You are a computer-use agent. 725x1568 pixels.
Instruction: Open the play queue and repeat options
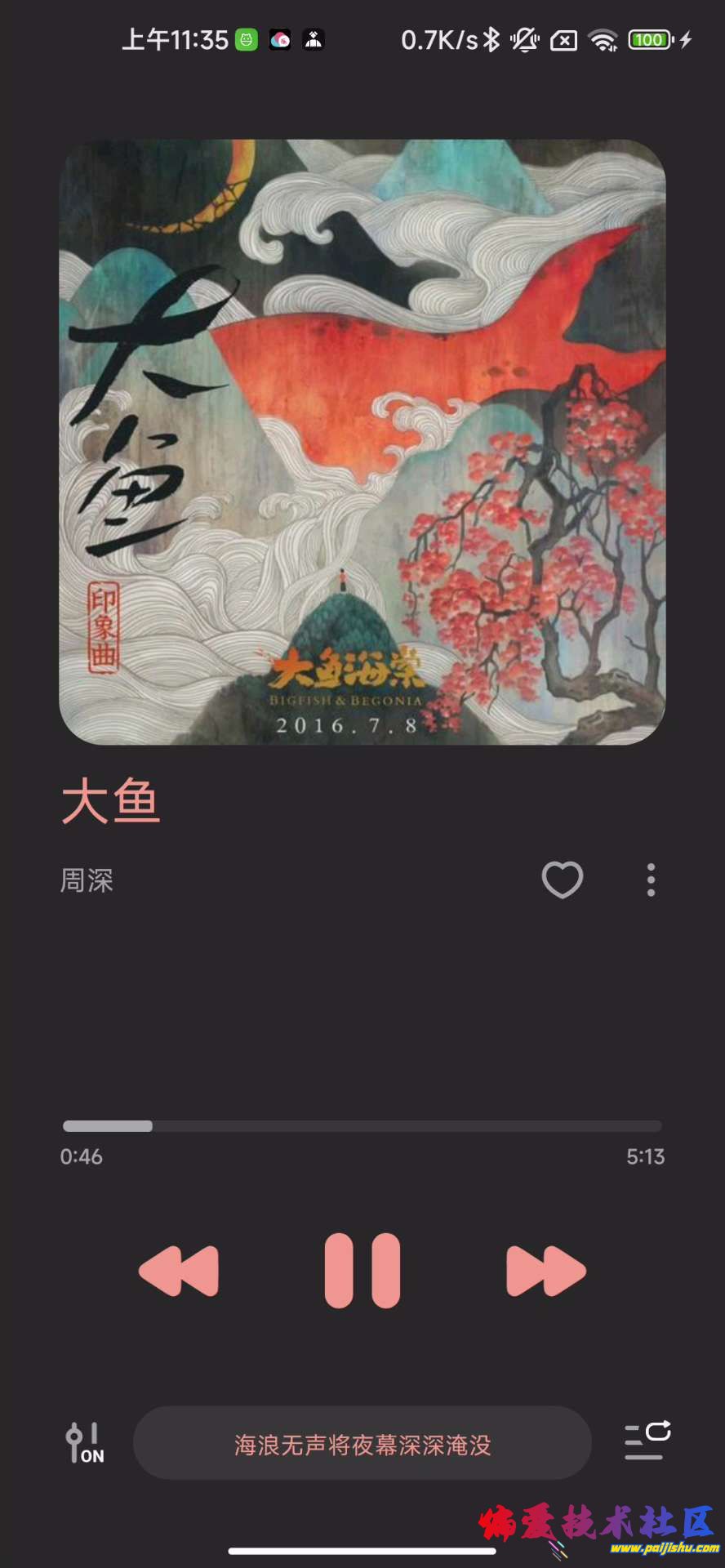click(x=647, y=1441)
